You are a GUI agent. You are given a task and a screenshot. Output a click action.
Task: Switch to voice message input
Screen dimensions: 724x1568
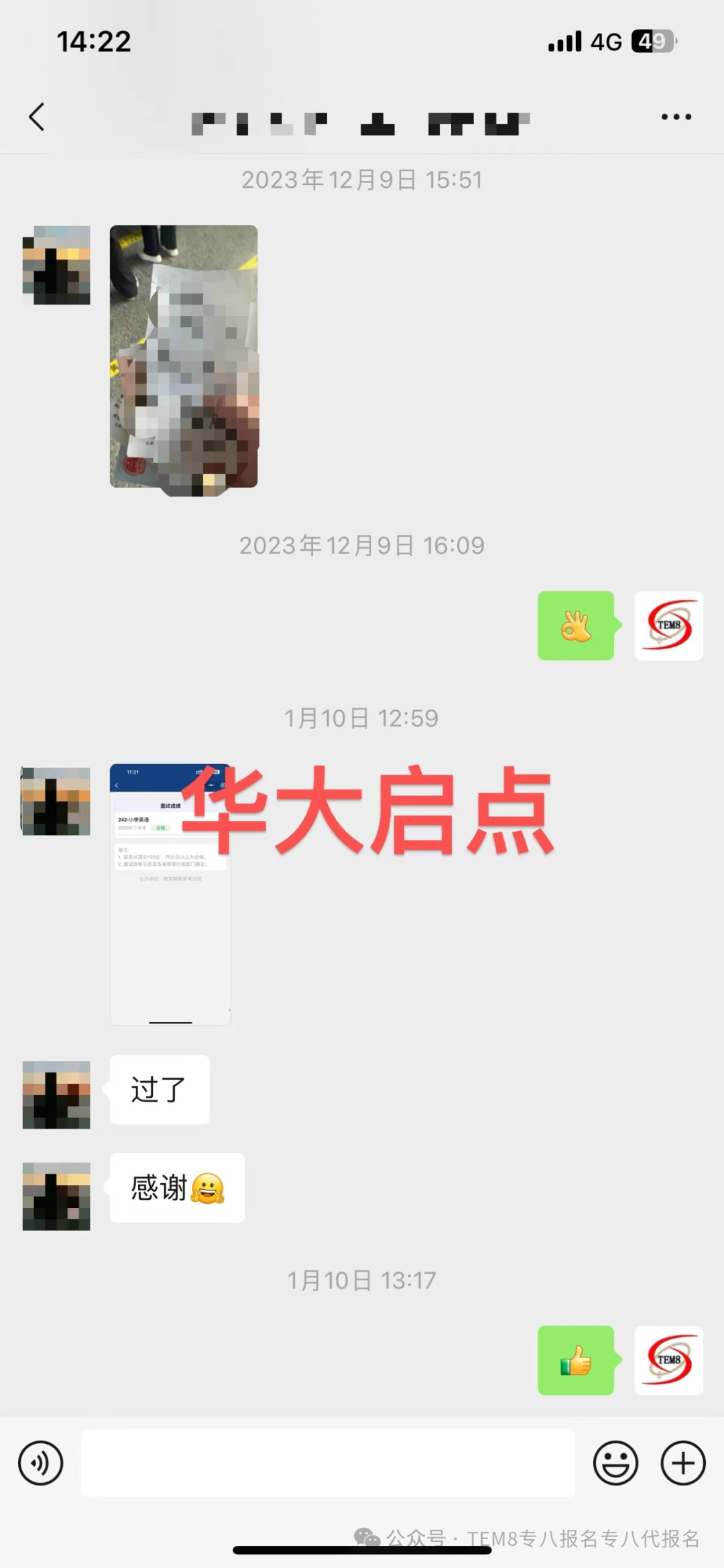[41, 1463]
